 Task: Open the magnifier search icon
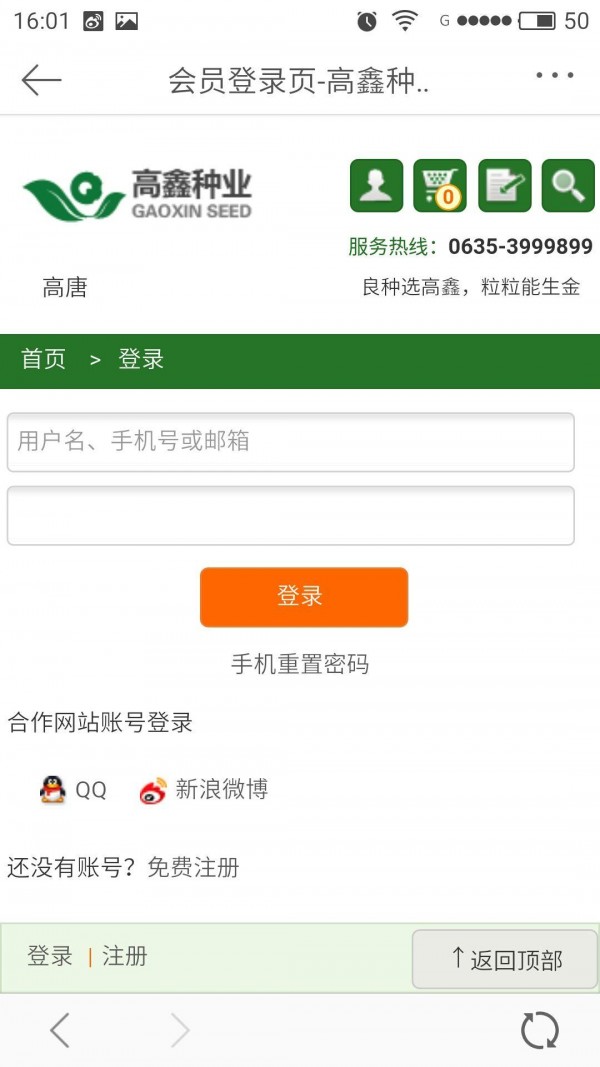click(x=568, y=186)
